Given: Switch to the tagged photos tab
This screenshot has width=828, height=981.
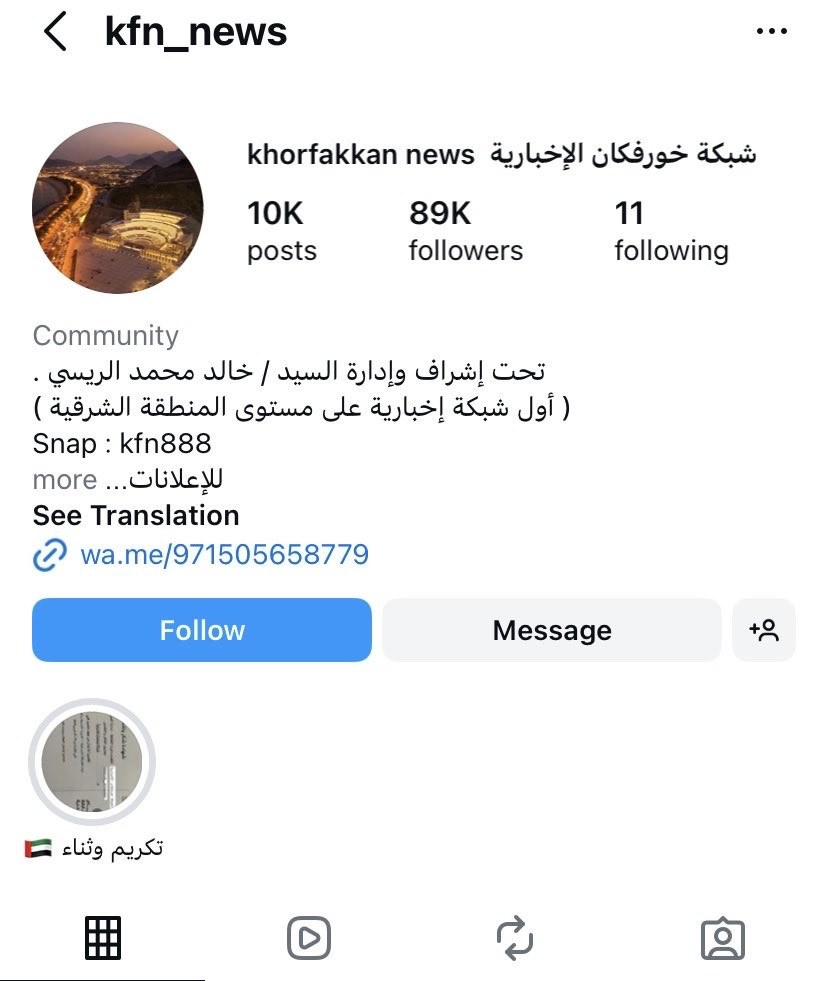Looking at the screenshot, I should pyautogui.click(x=722, y=938).
